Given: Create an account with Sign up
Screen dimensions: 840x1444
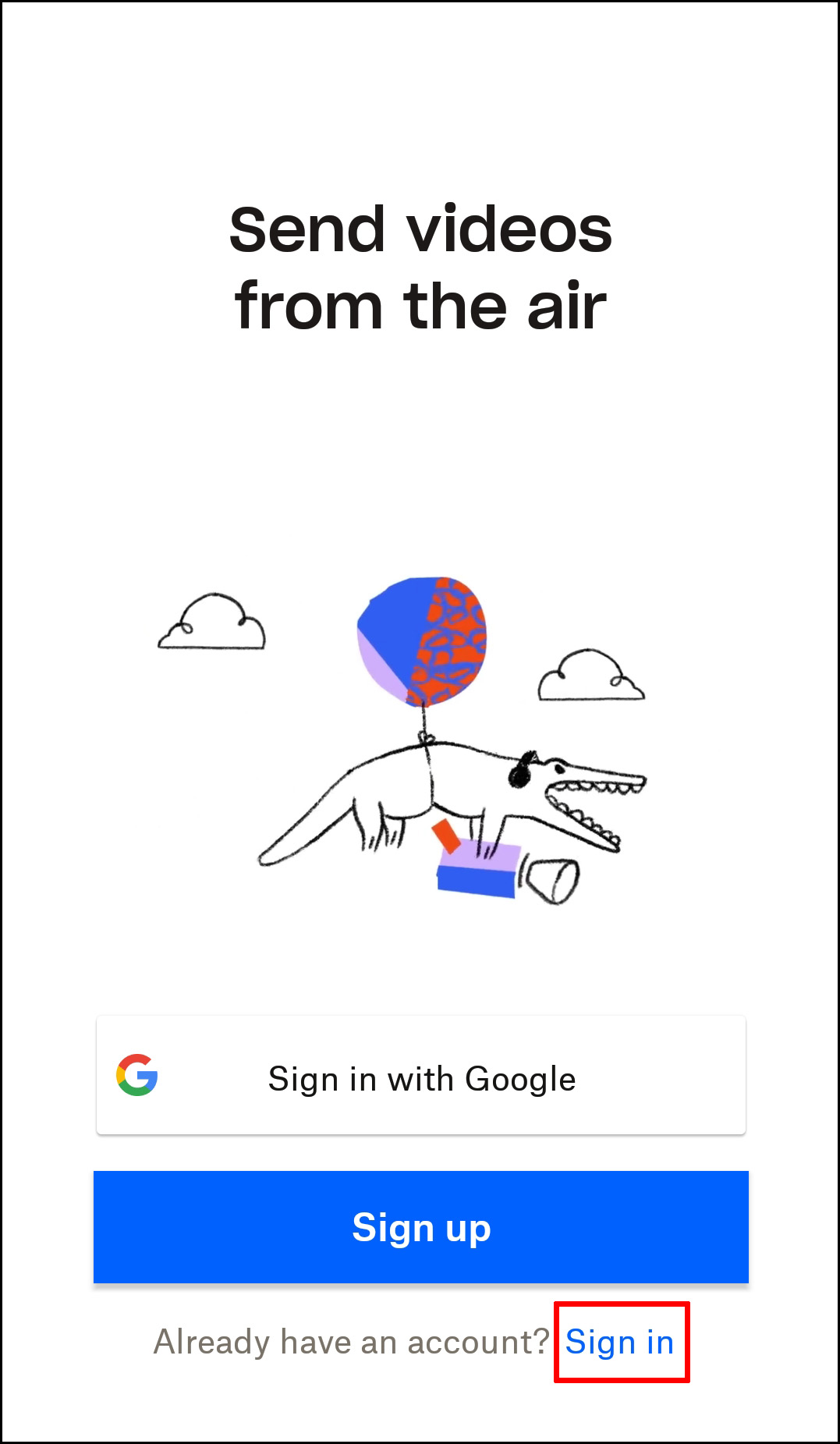Looking at the screenshot, I should click(421, 1227).
